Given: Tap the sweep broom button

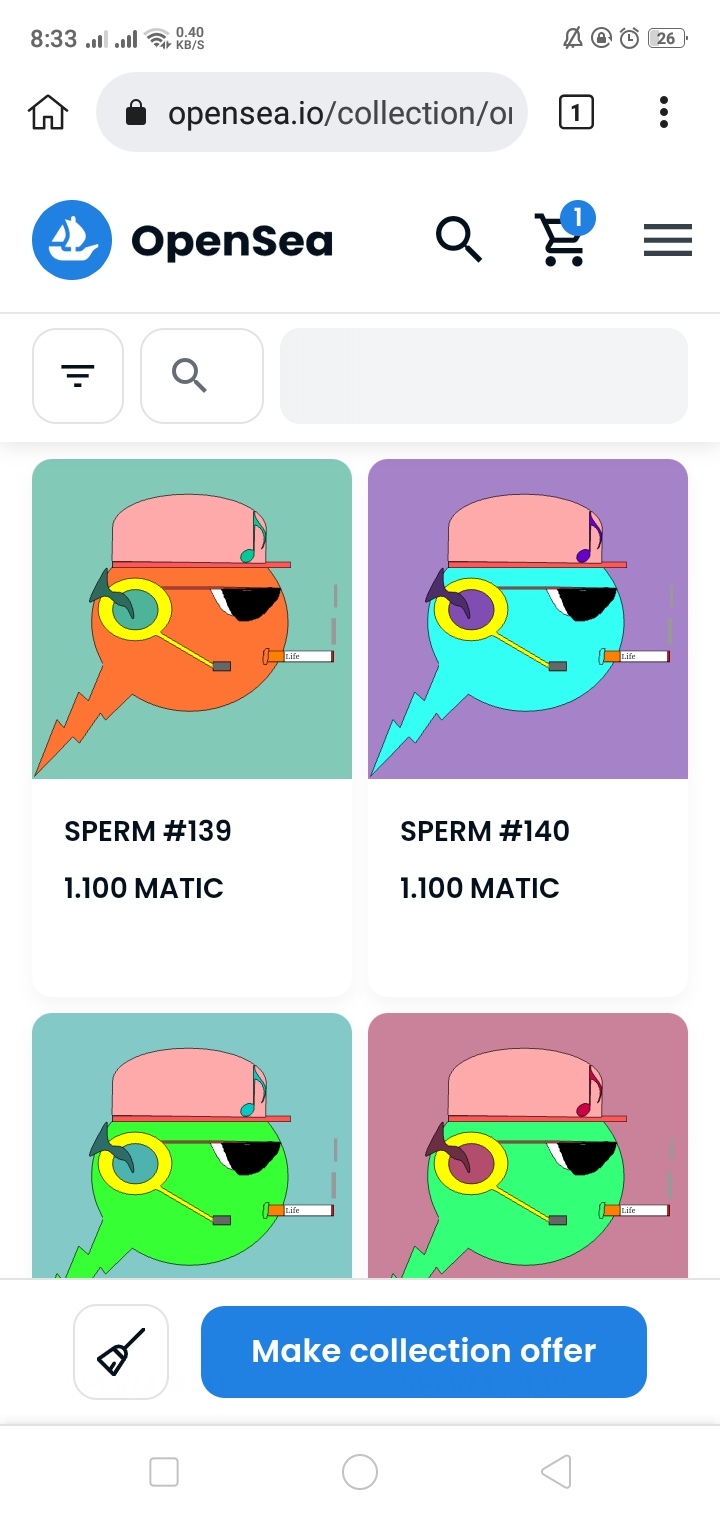Looking at the screenshot, I should (x=121, y=1351).
